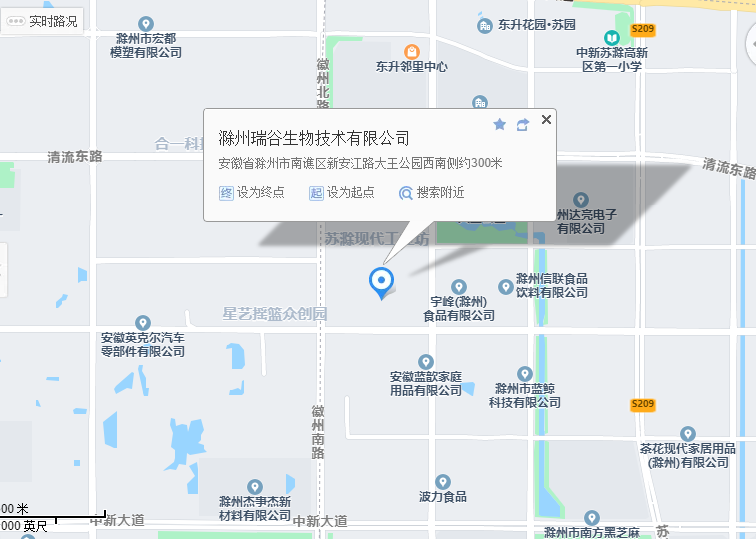
Task: Tap the blue location marker pin
Action: pos(381,282)
